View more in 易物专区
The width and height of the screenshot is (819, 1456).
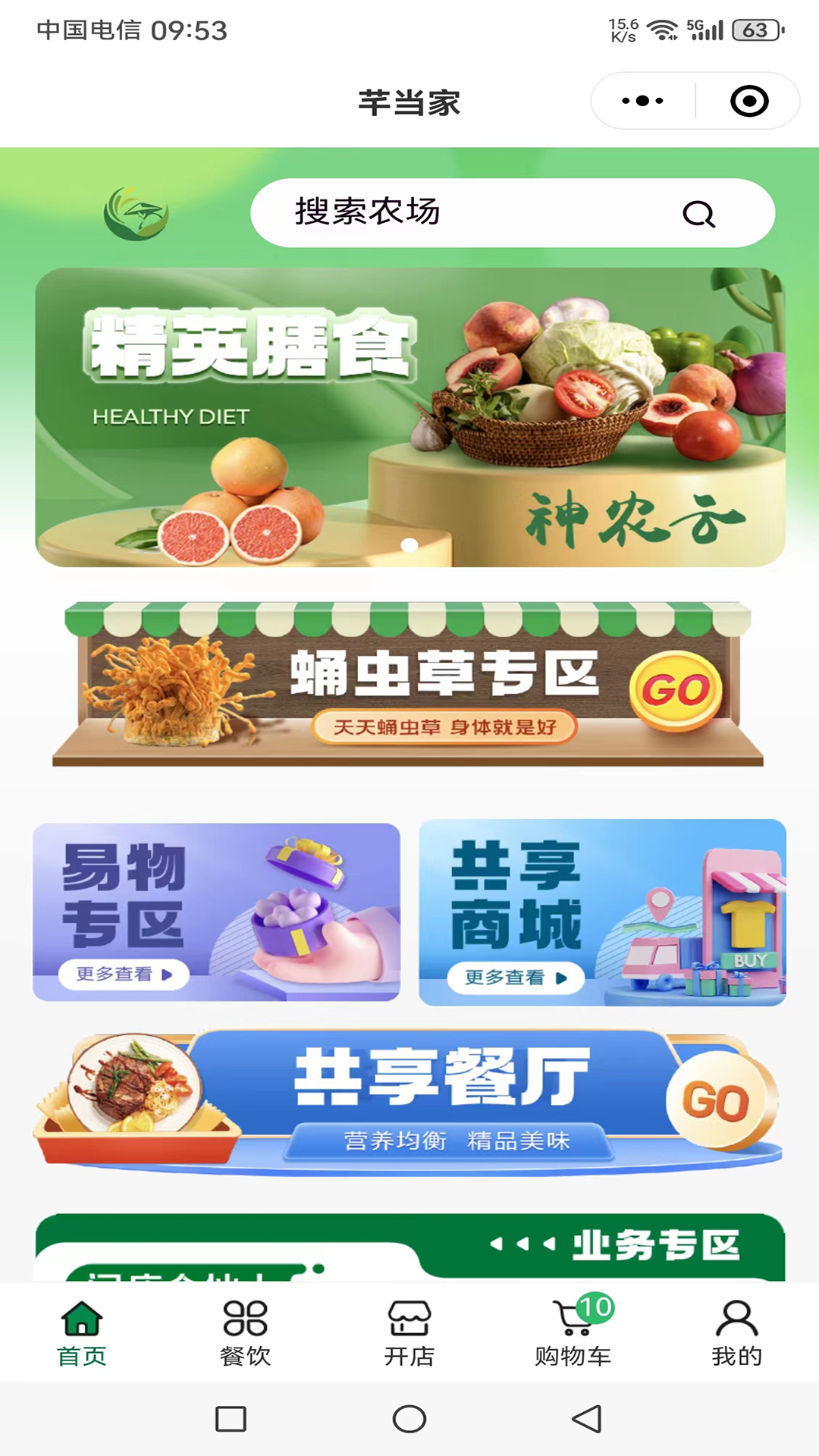(x=124, y=974)
